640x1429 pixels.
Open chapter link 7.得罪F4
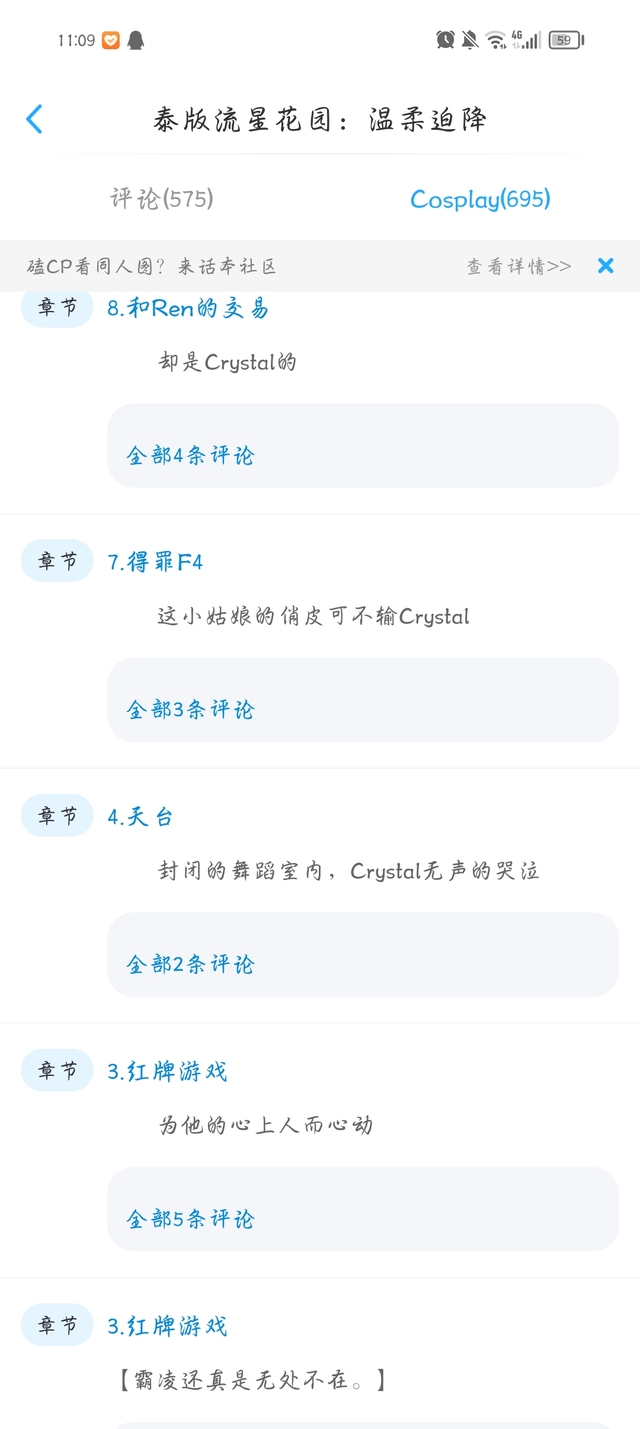(155, 562)
